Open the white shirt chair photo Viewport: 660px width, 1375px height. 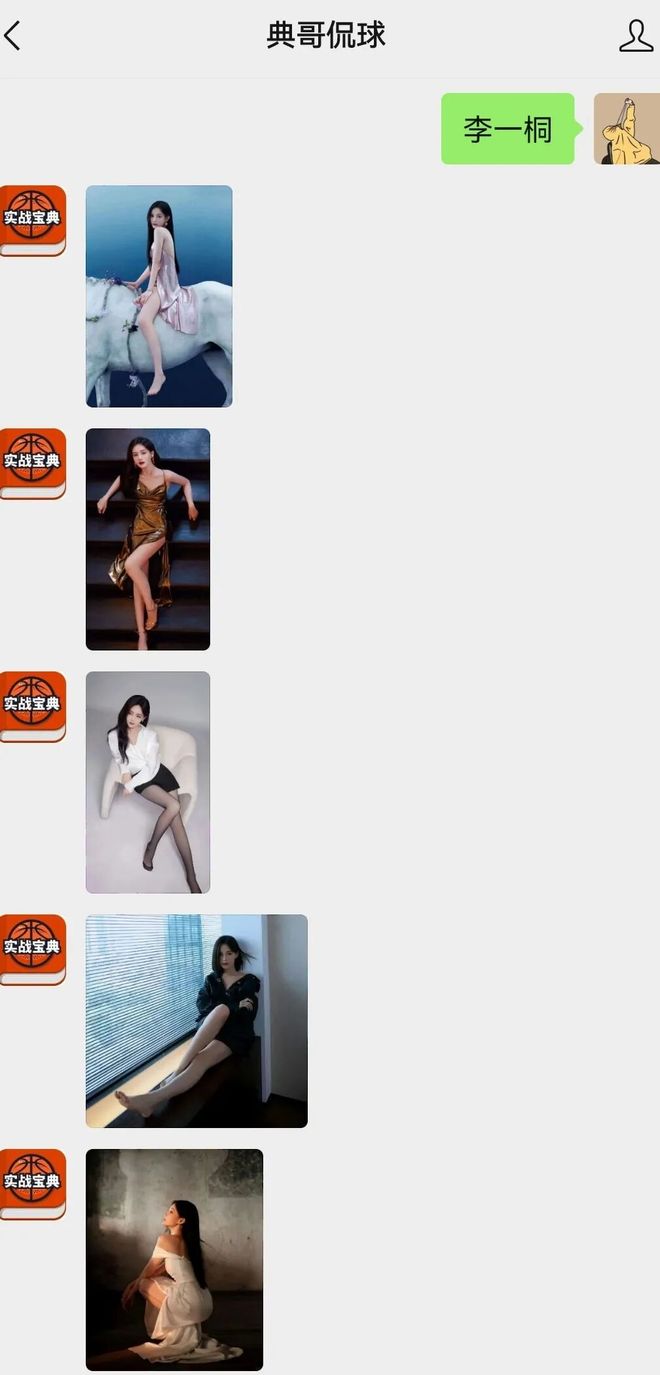coord(148,782)
